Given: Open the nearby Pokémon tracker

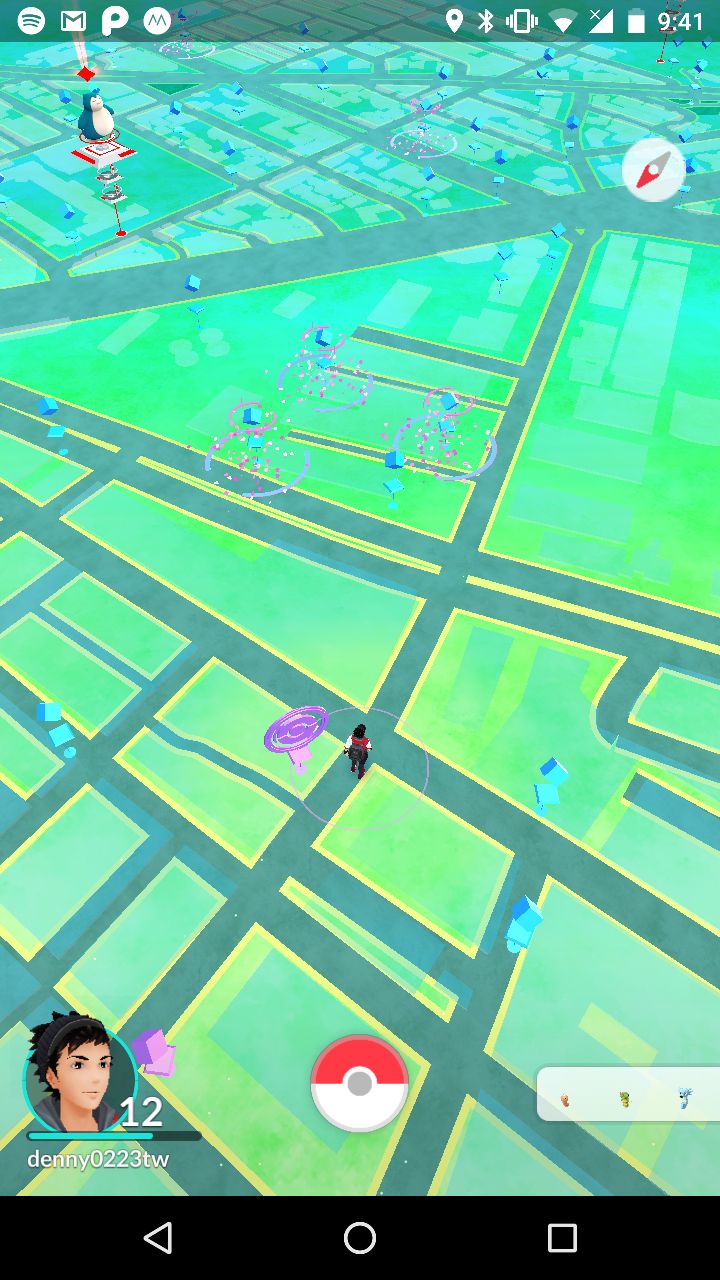Looking at the screenshot, I should (x=628, y=1094).
